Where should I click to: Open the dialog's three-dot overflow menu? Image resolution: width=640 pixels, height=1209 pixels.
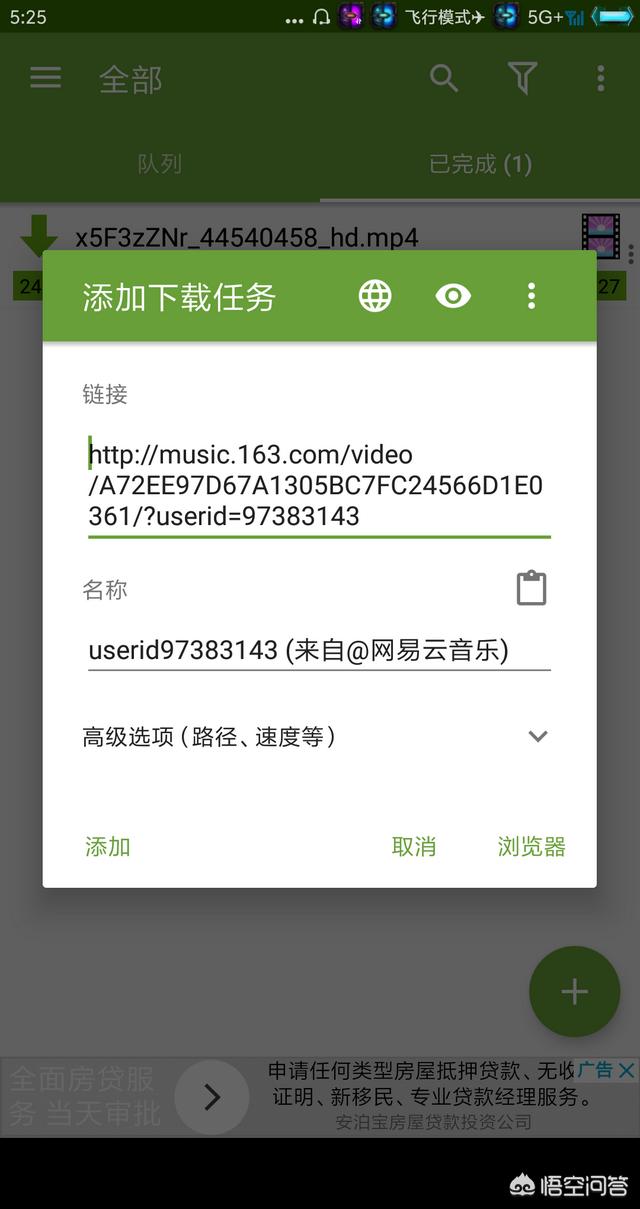(531, 296)
